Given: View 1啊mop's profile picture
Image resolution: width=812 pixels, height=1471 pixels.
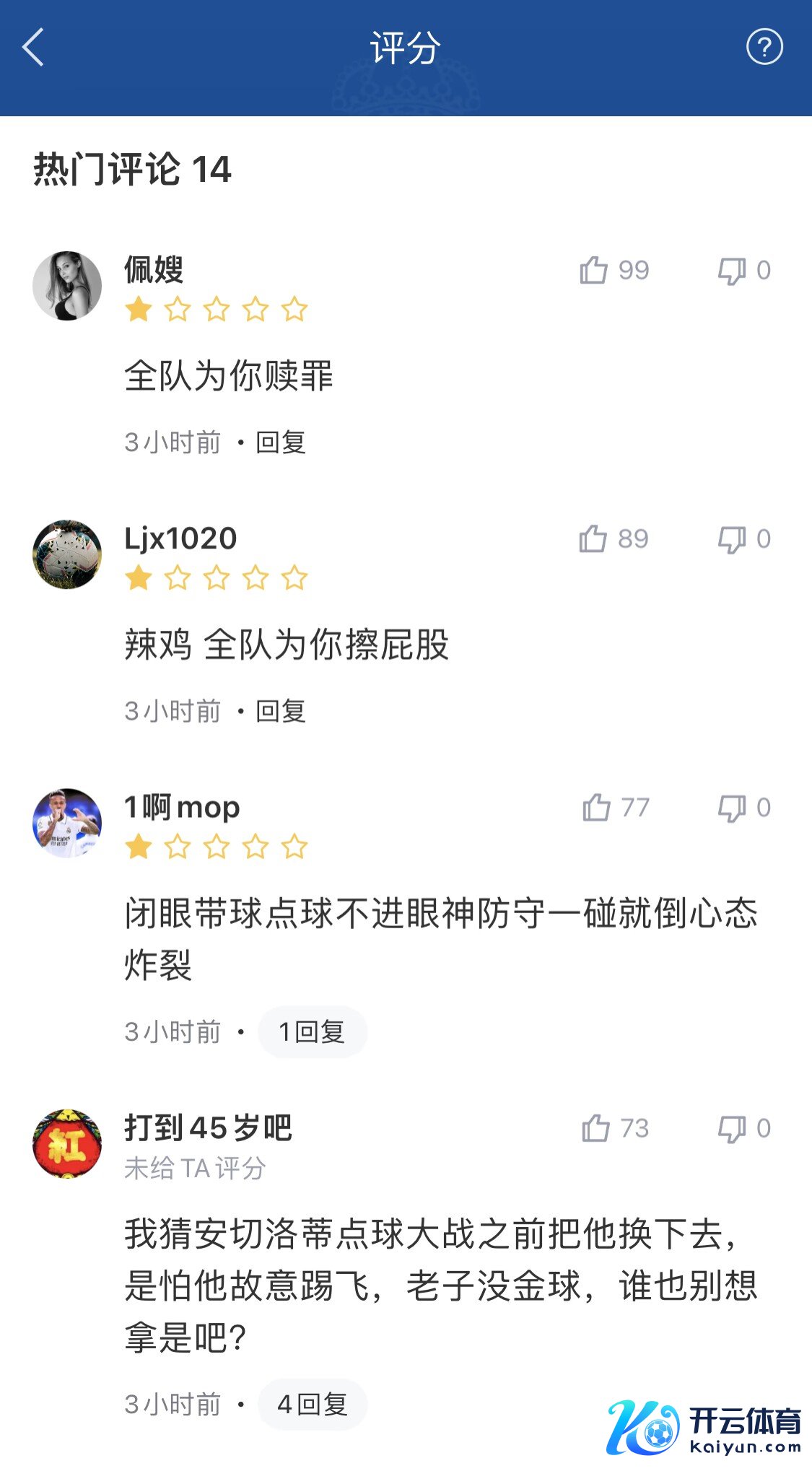Looking at the screenshot, I should [x=67, y=823].
